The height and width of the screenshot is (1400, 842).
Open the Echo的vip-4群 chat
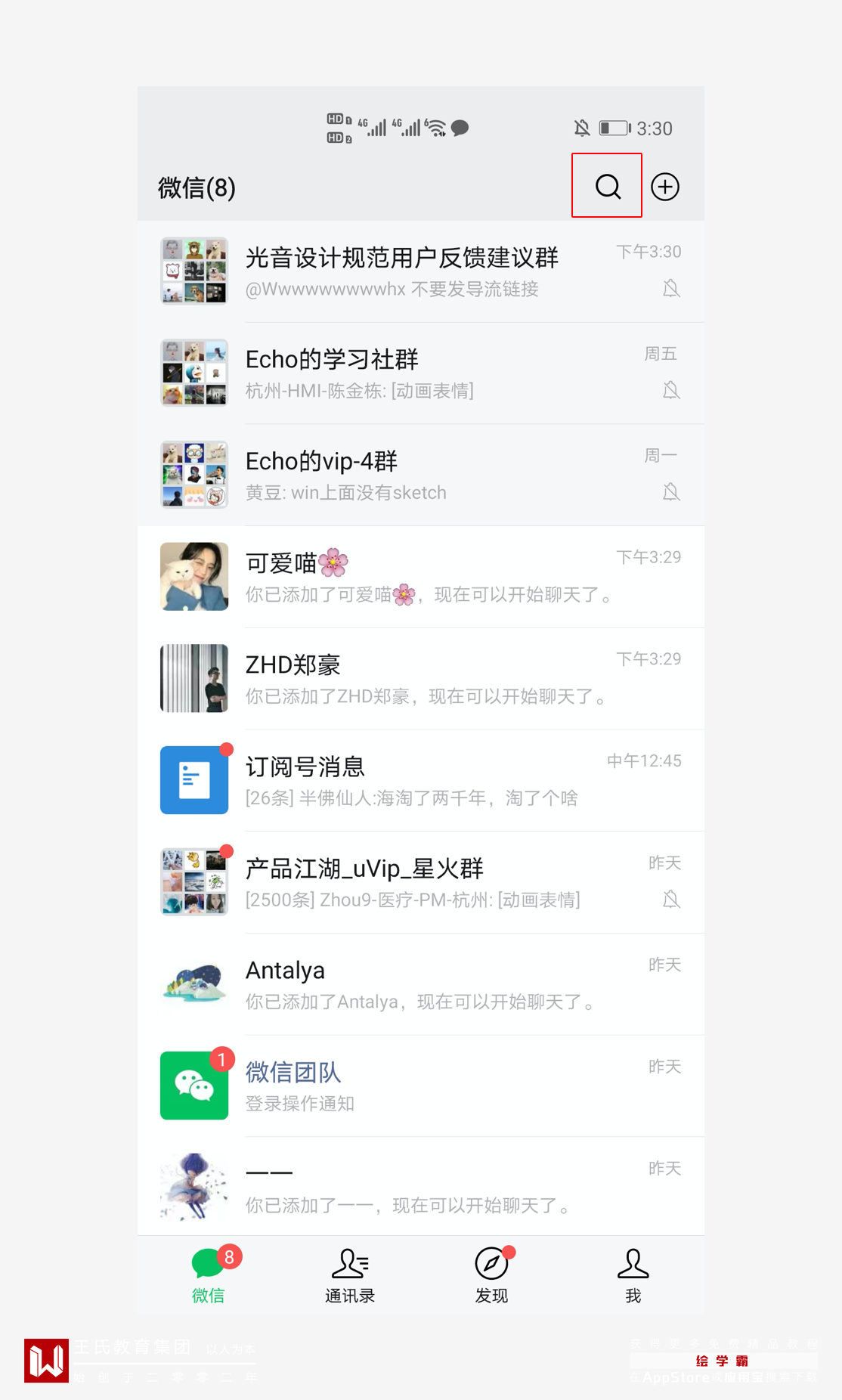(420, 475)
